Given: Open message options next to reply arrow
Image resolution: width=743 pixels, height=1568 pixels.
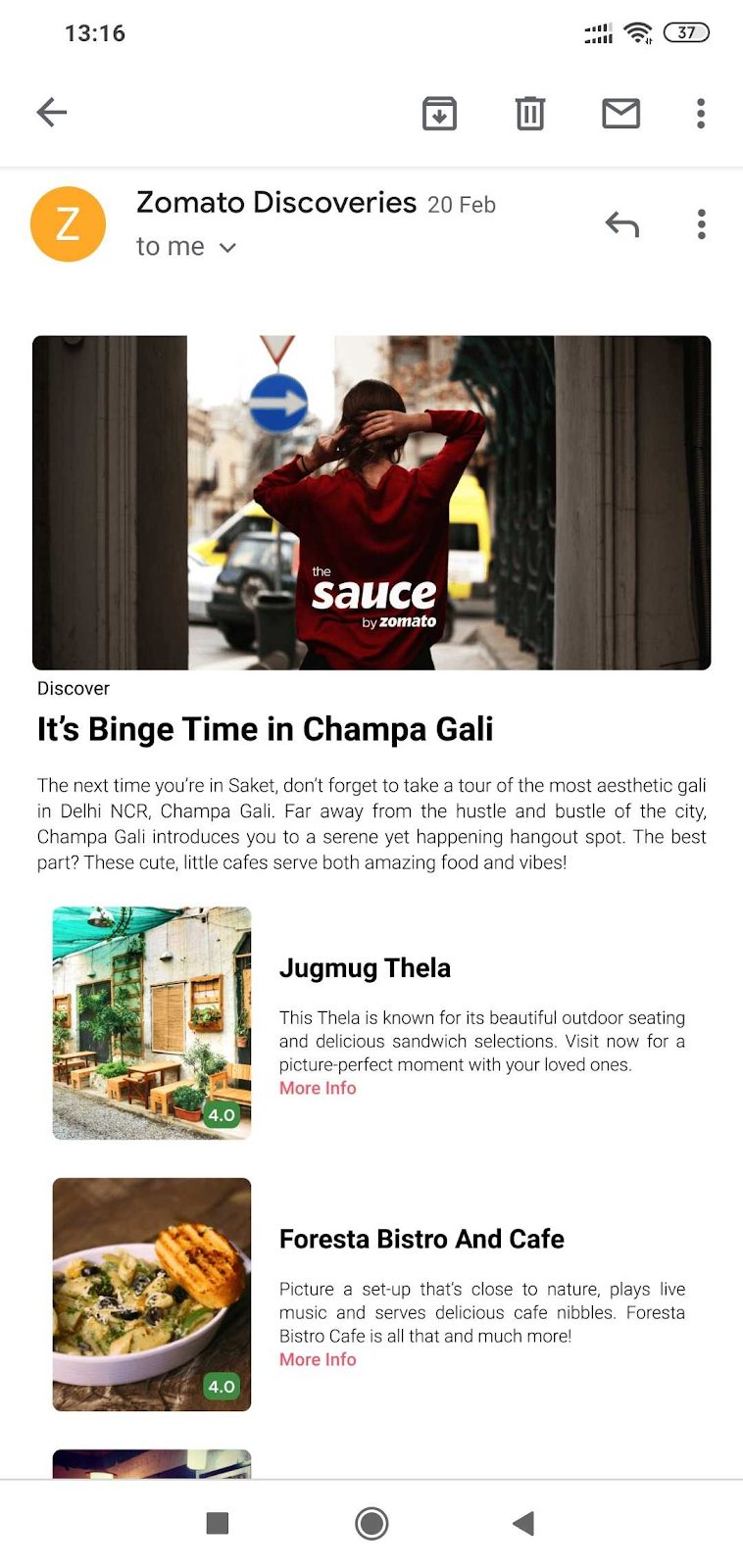Looking at the screenshot, I should click(701, 224).
